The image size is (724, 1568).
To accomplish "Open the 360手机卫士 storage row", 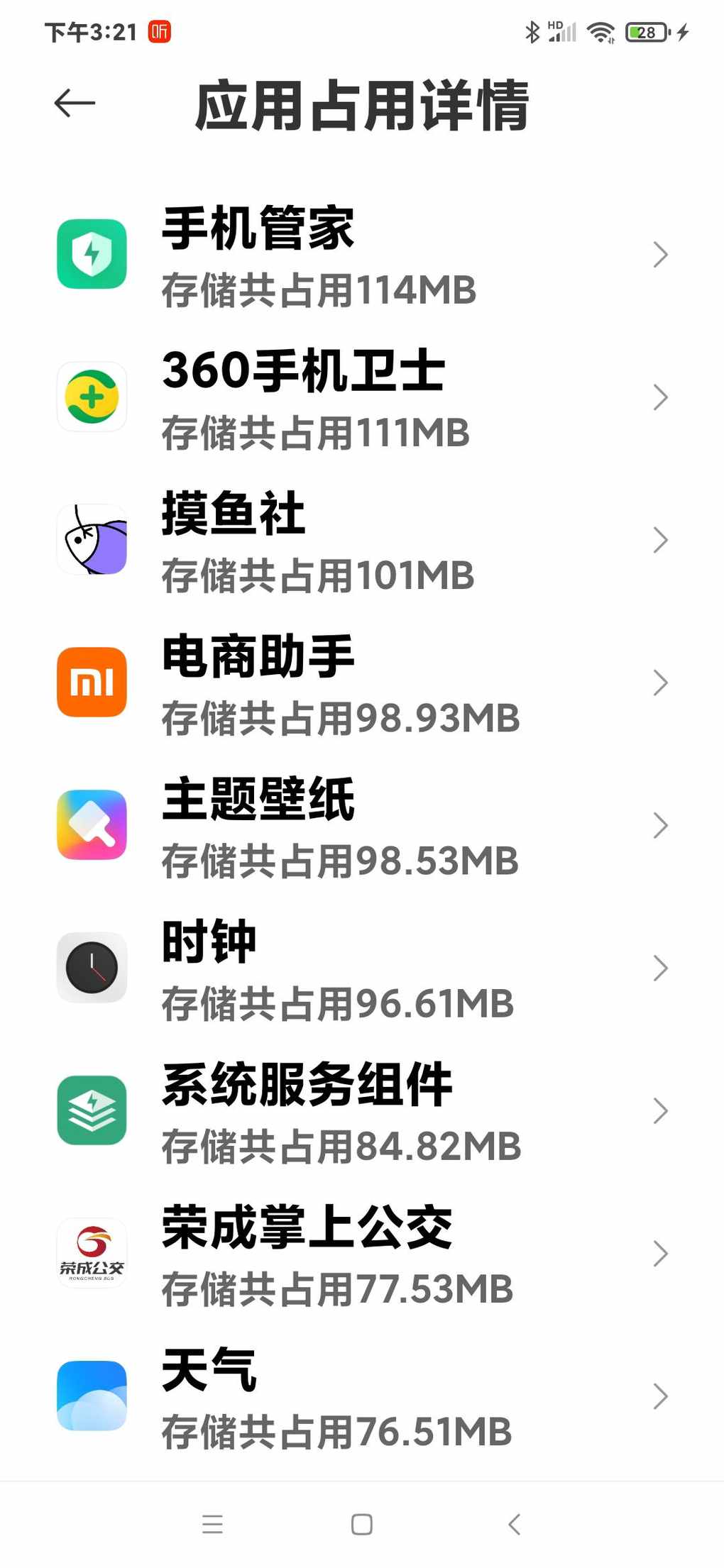I will pyautogui.click(x=362, y=398).
